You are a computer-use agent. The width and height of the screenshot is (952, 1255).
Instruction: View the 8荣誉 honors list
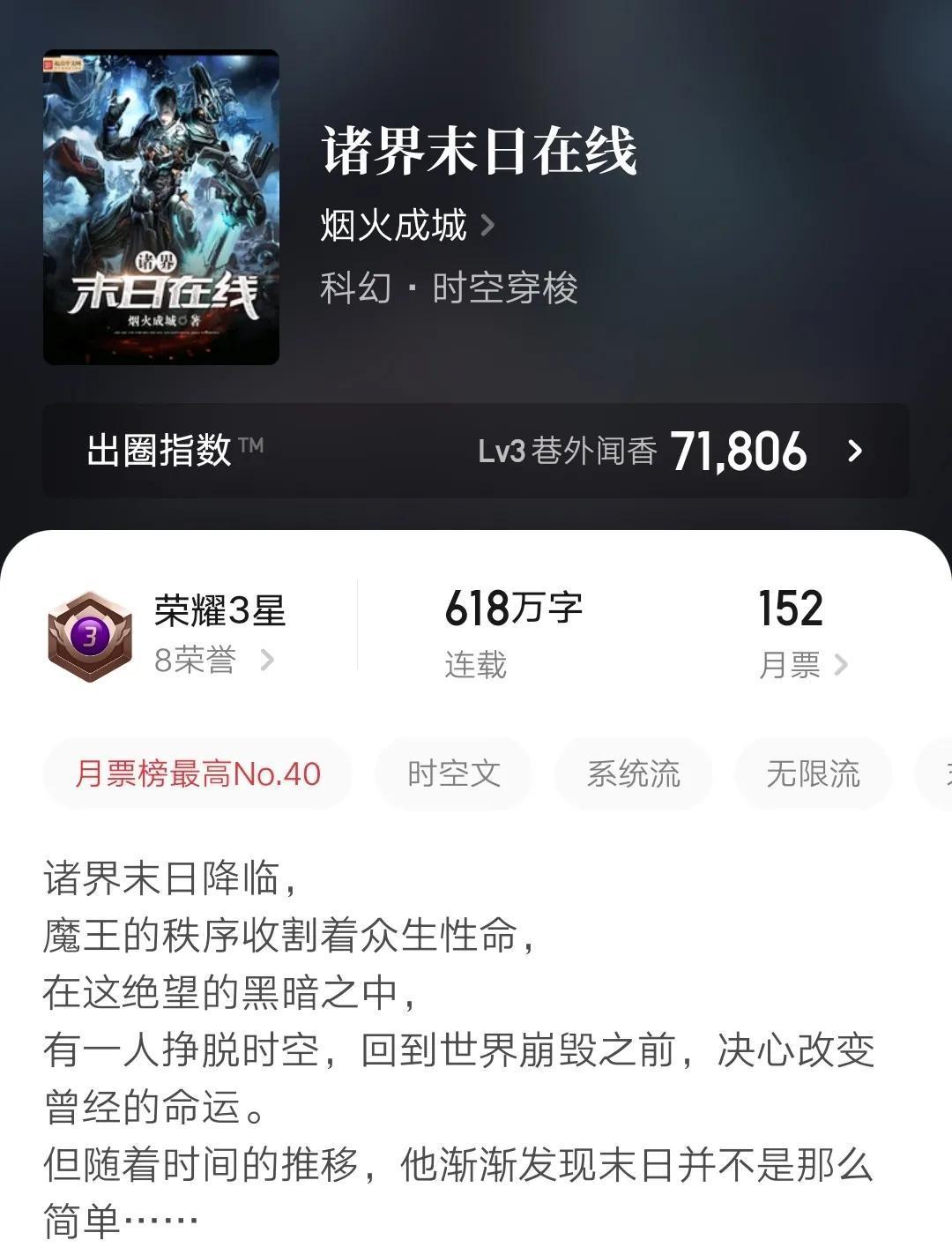(x=213, y=660)
